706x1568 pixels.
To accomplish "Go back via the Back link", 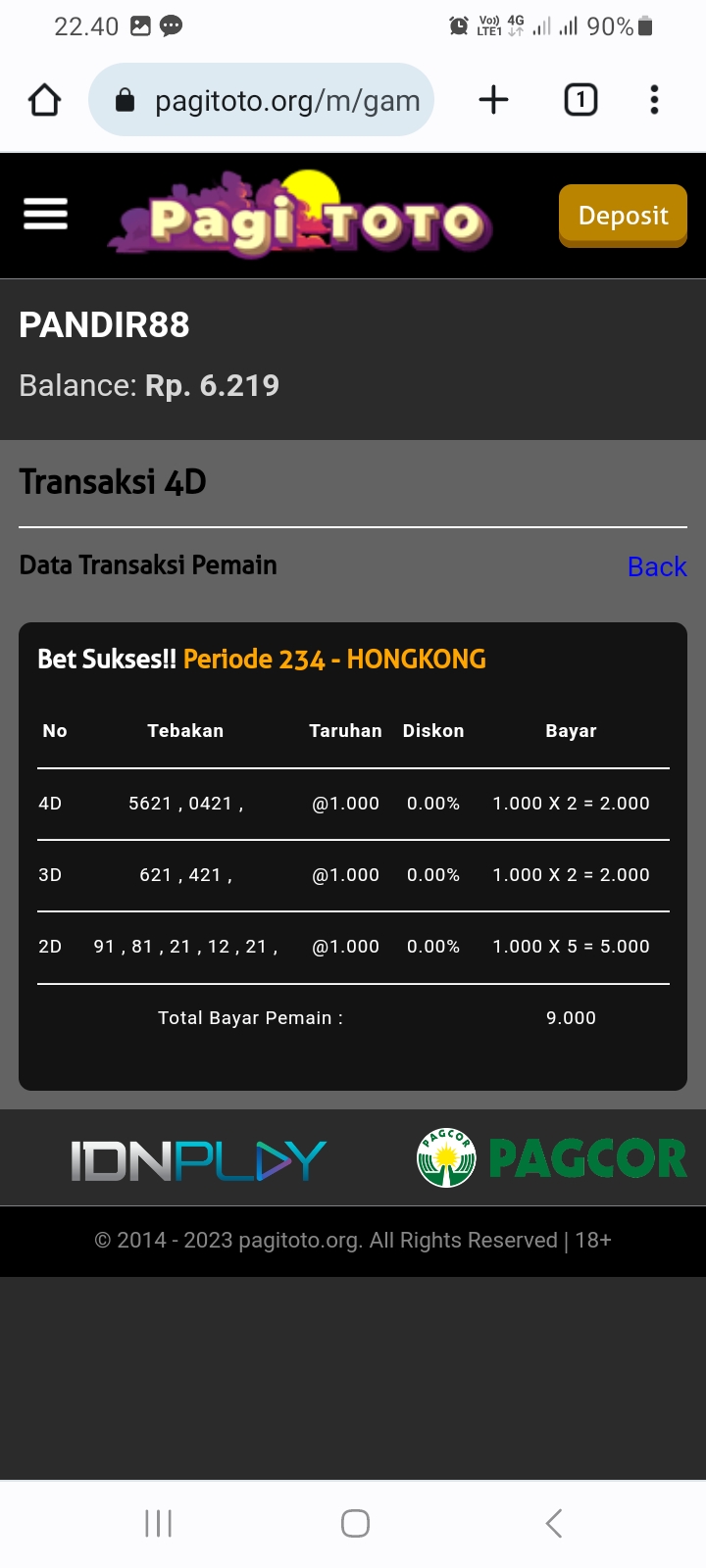I will (x=656, y=566).
